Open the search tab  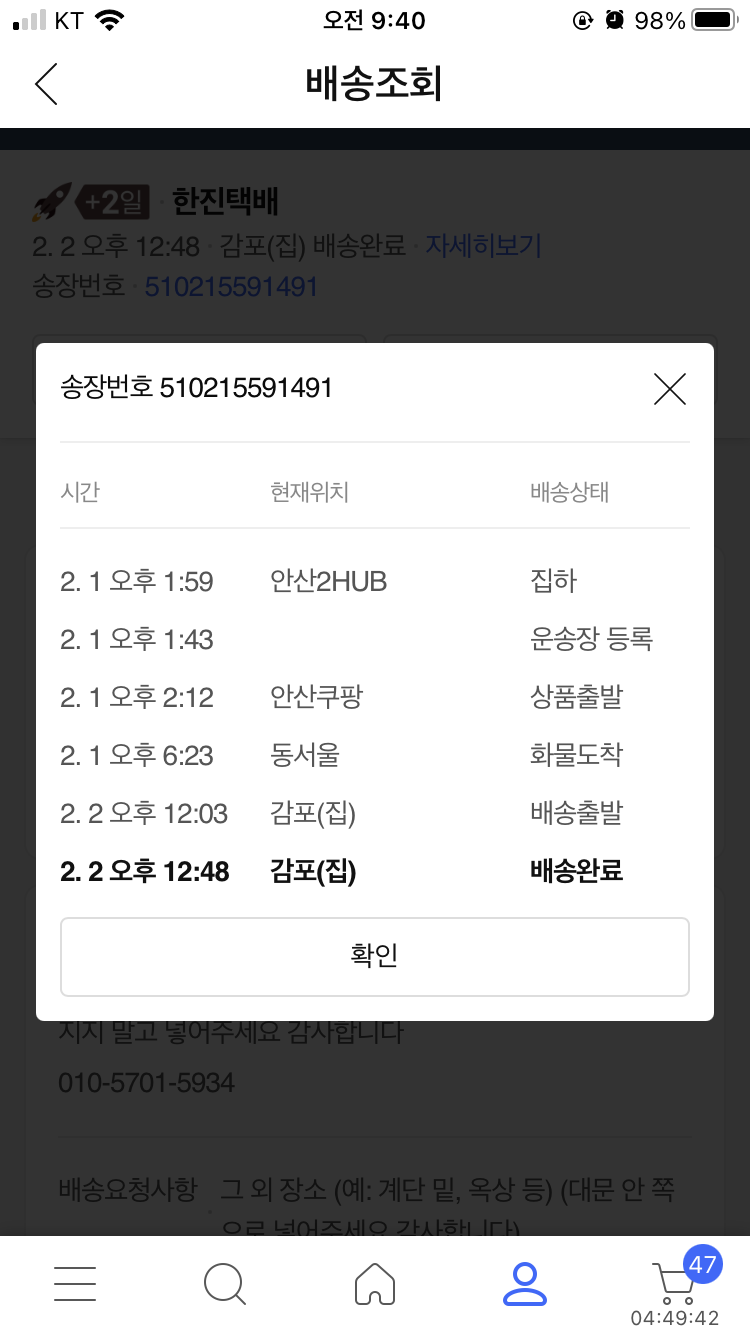pyautogui.click(x=225, y=1283)
